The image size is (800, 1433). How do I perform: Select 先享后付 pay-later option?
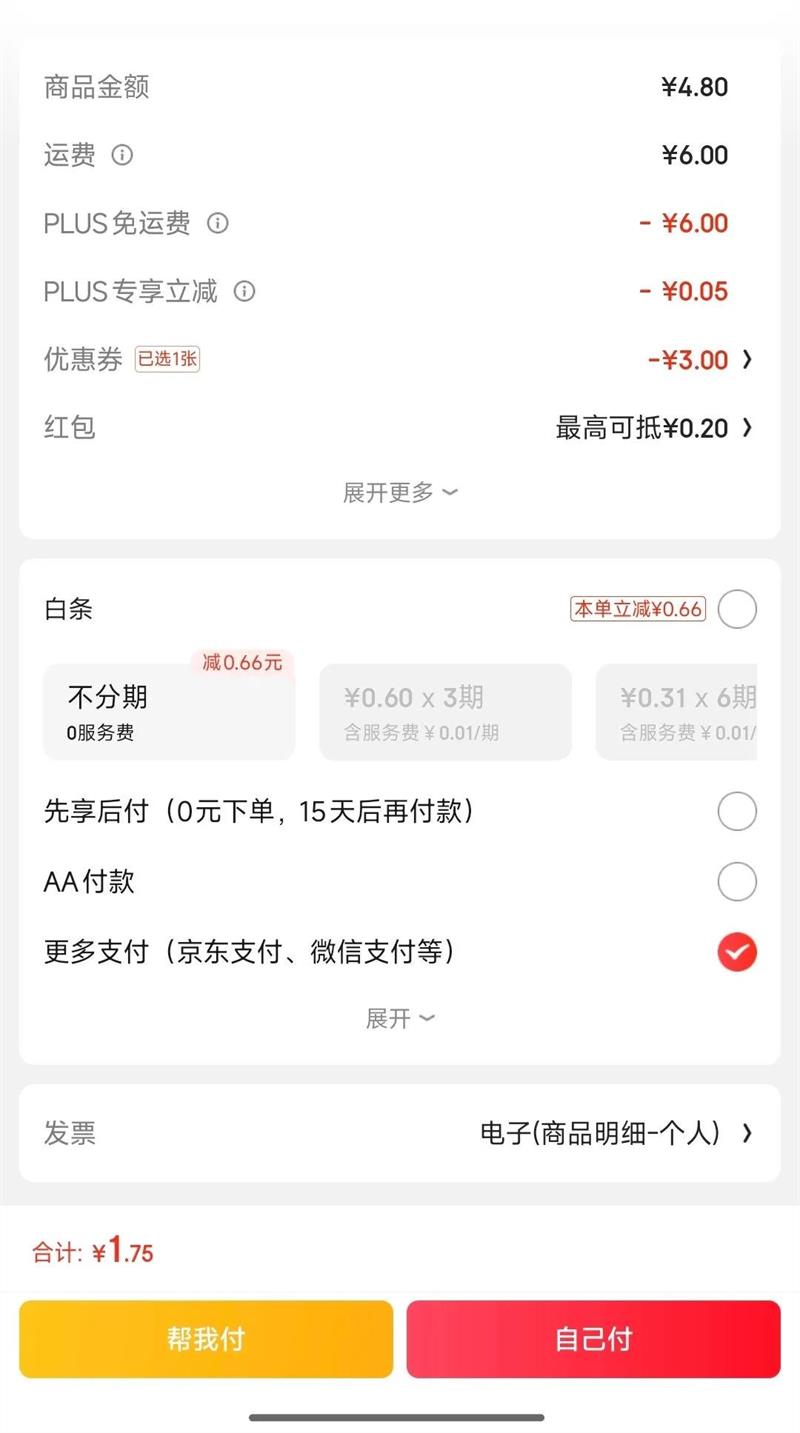[737, 811]
